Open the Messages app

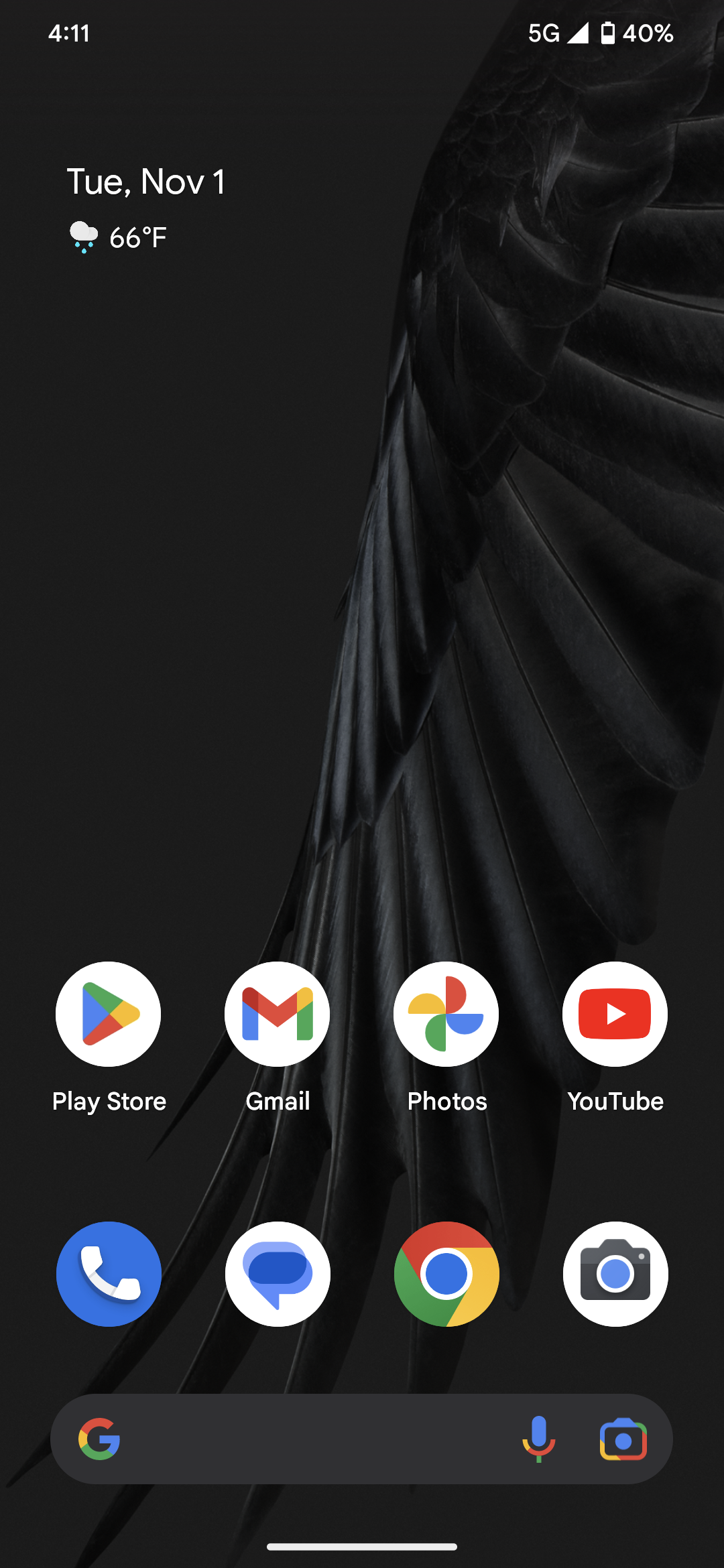coord(278,1274)
